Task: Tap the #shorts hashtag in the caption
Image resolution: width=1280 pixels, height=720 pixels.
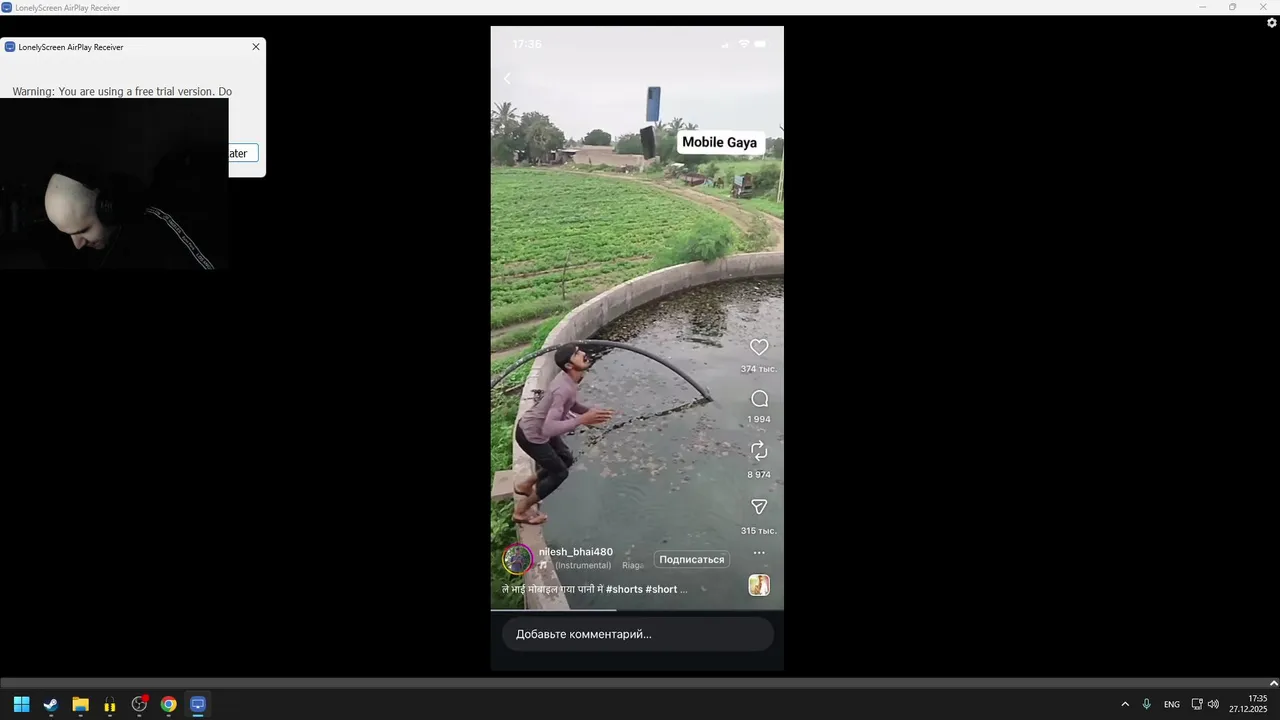Action: pos(624,590)
